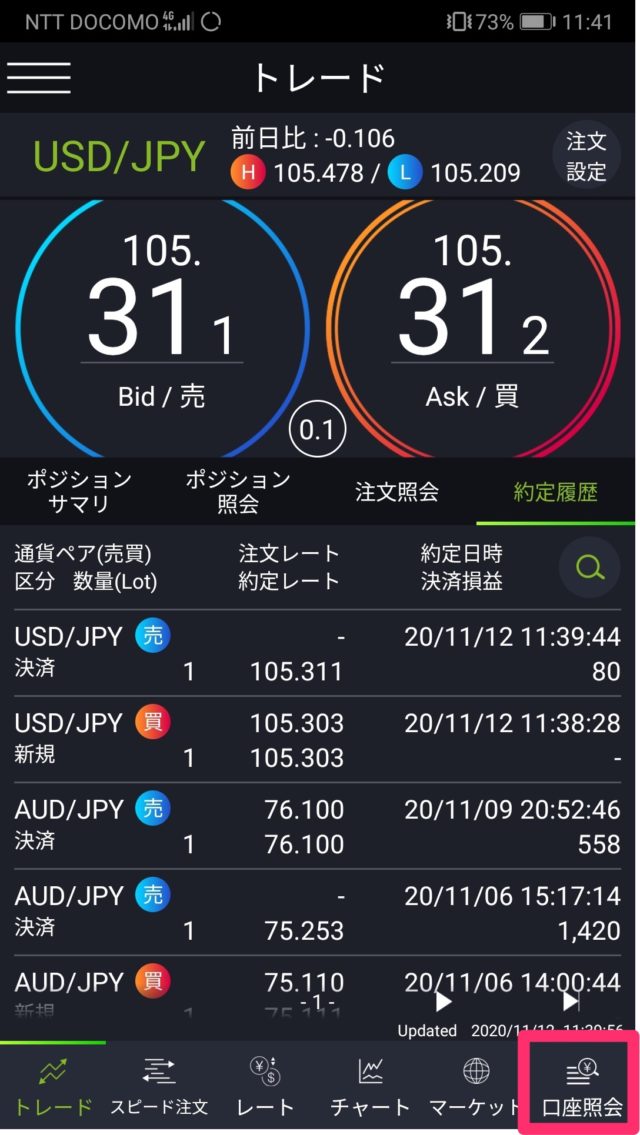The width and height of the screenshot is (640, 1135).
Task: Open the USD/JPY 決済 entry at 11:39:44
Action: (318, 653)
